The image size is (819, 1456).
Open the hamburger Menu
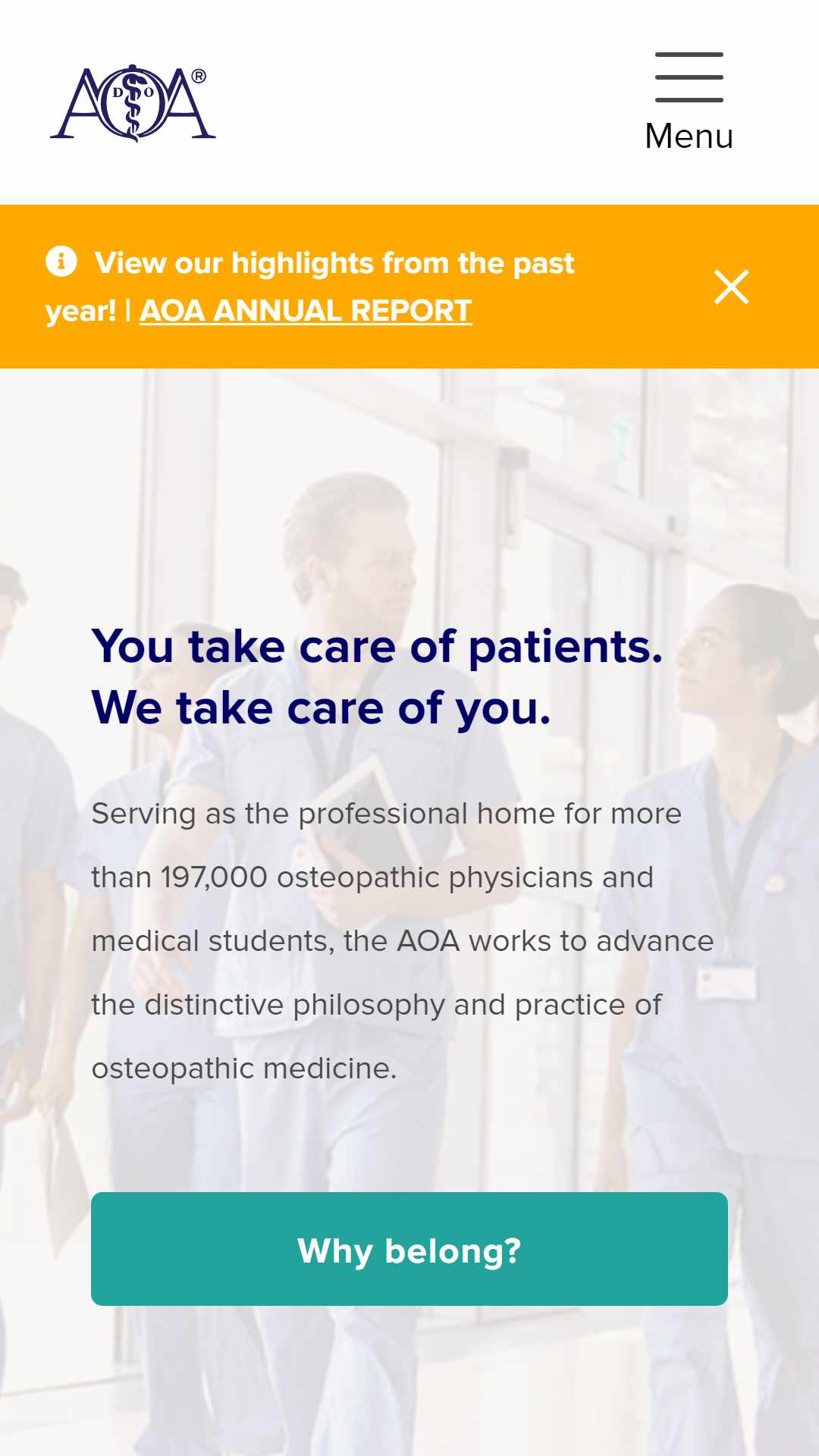(689, 102)
